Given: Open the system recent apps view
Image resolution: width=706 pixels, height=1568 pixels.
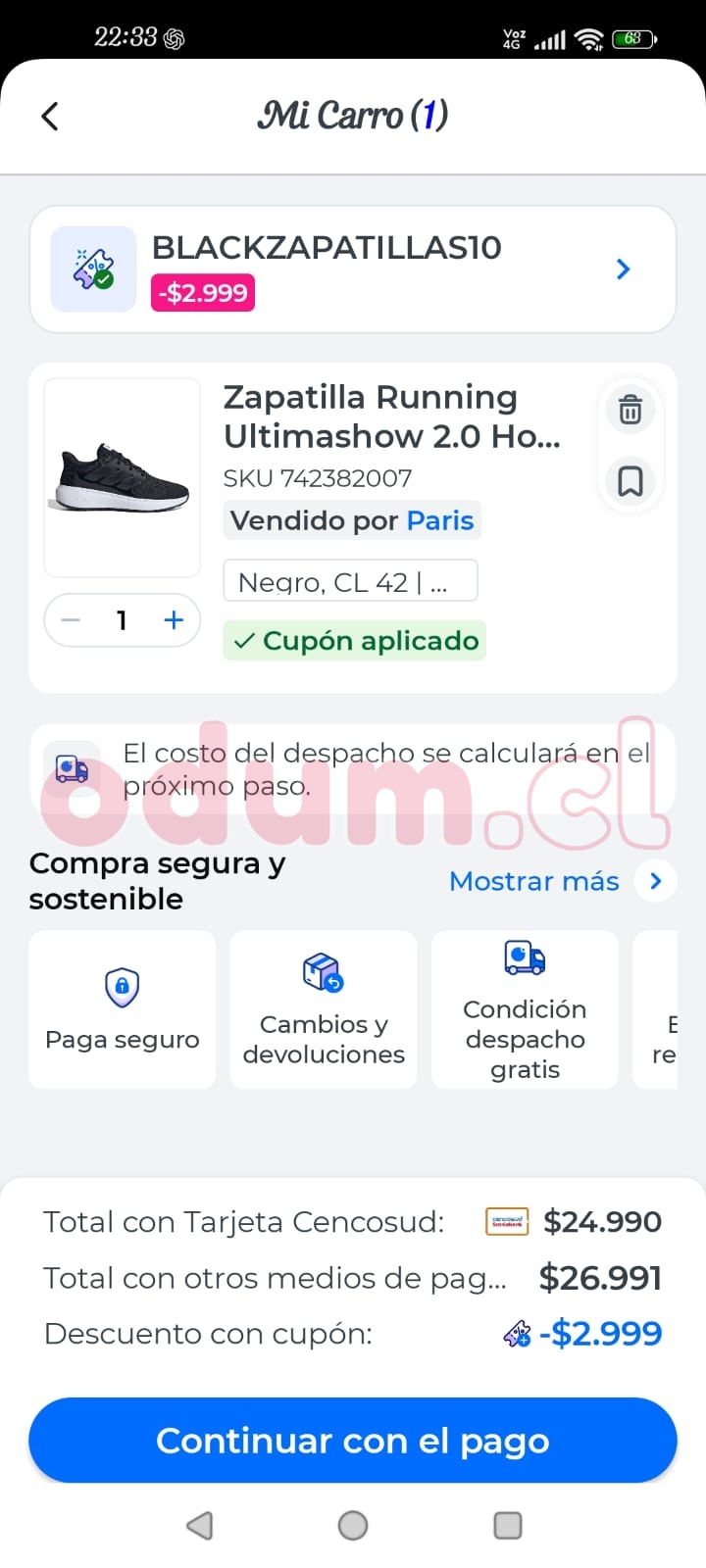Looking at the screenshot, I should pos(507,1525).
